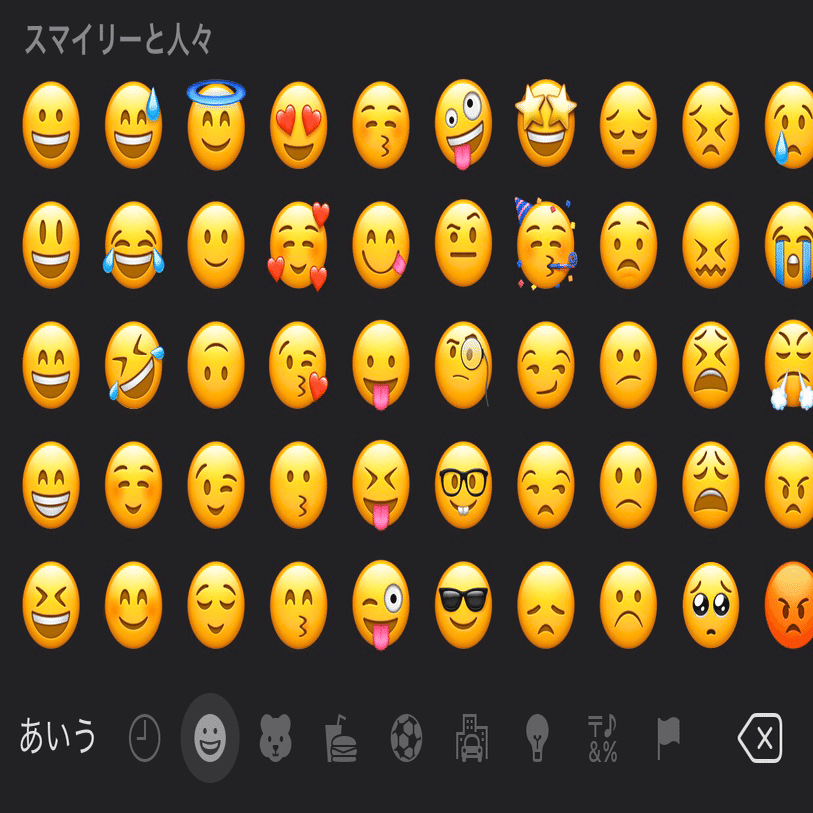Insert the pleading face emoji
Viewport: 813px width, 813px height.
click(710, 605)
